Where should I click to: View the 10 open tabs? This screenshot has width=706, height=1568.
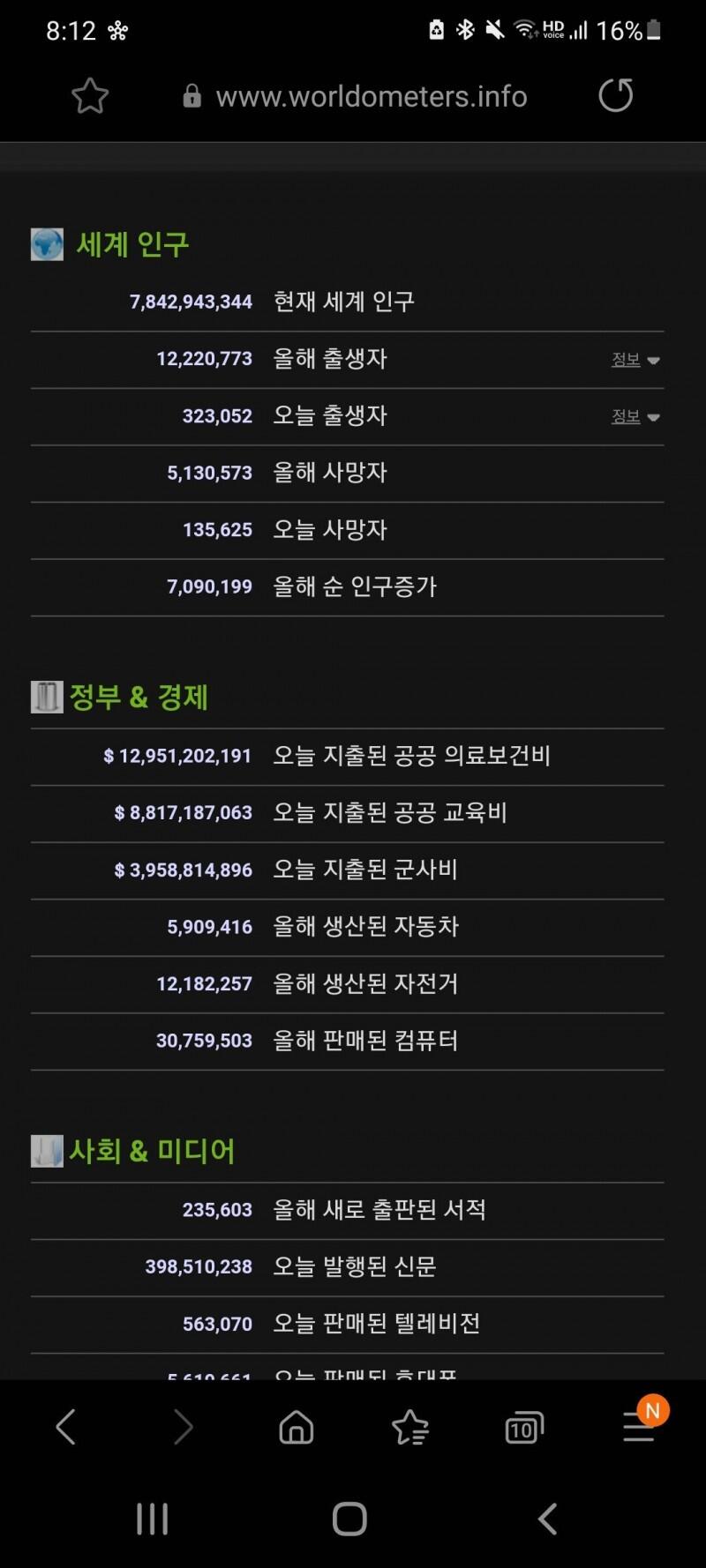(x=524, y=1427)
